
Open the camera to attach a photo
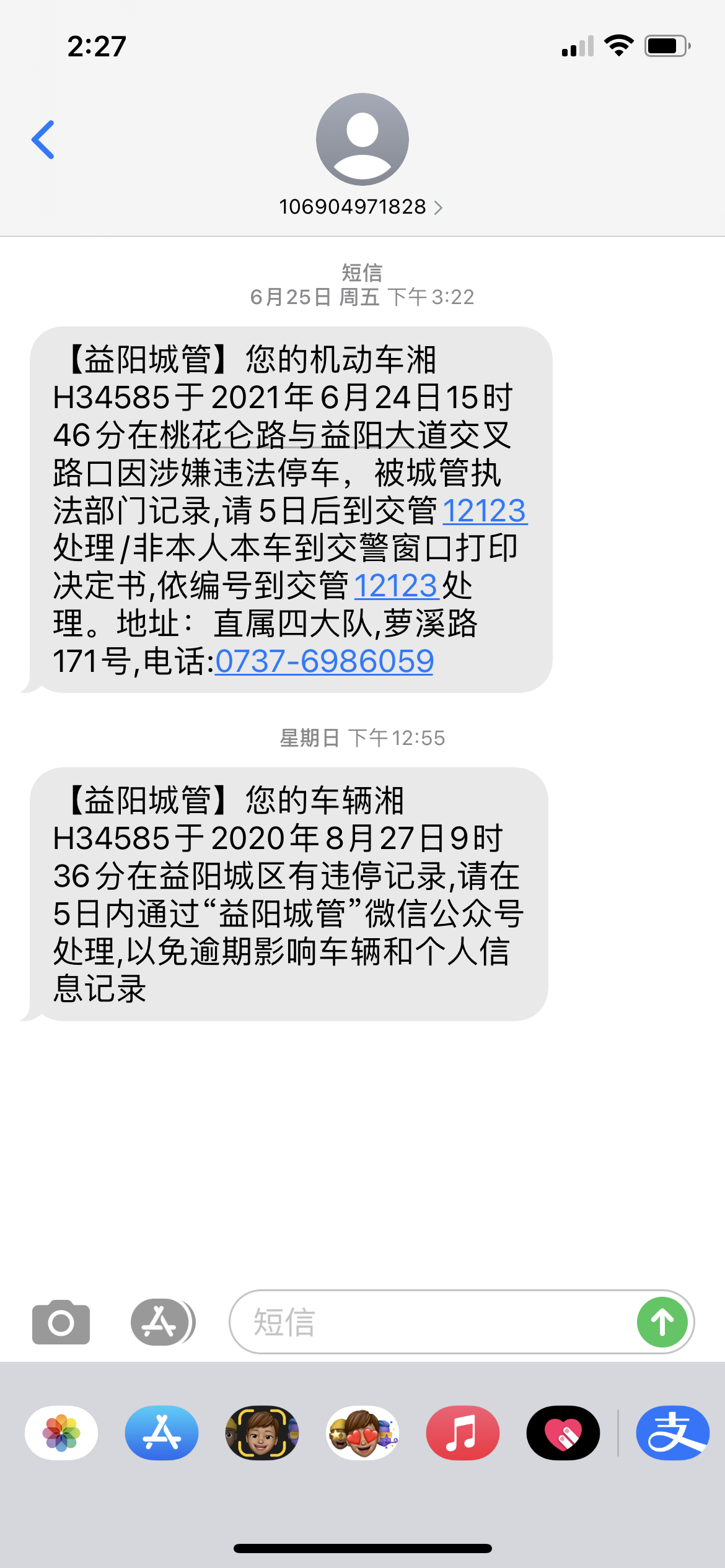point(61,1322)
